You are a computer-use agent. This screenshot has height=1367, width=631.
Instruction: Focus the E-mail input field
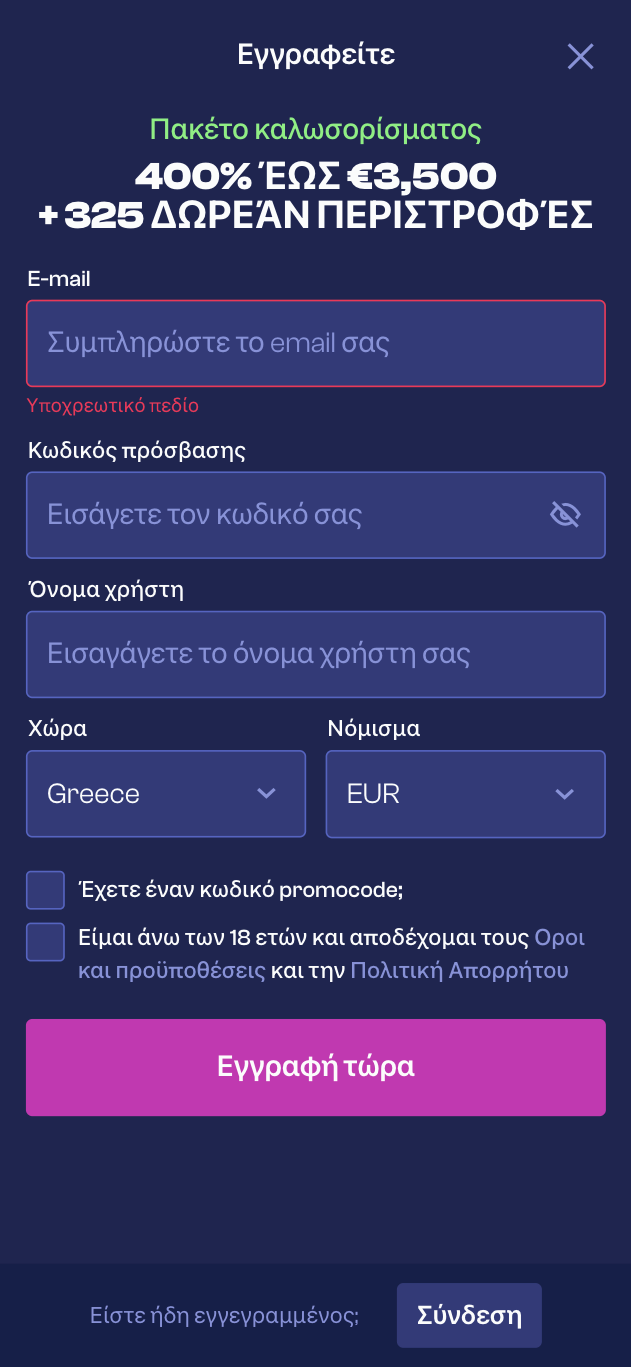coord(316,343)
